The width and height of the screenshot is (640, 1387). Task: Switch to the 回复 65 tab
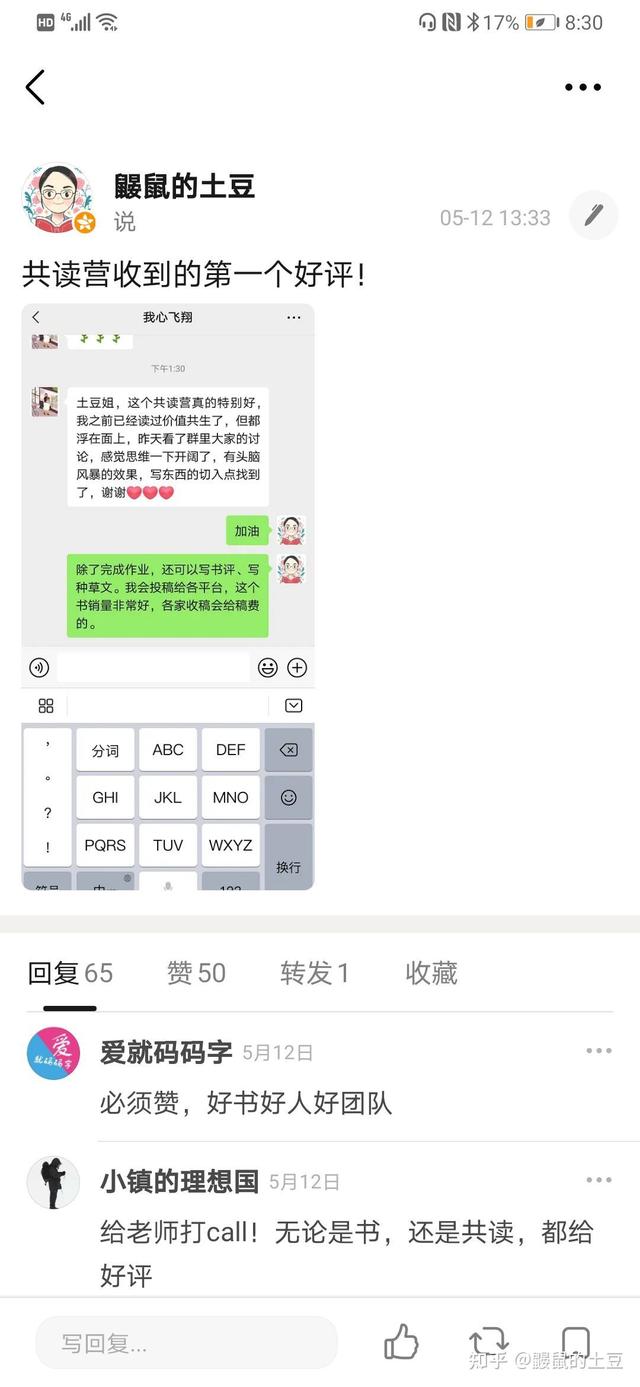[x=70, y=973]
